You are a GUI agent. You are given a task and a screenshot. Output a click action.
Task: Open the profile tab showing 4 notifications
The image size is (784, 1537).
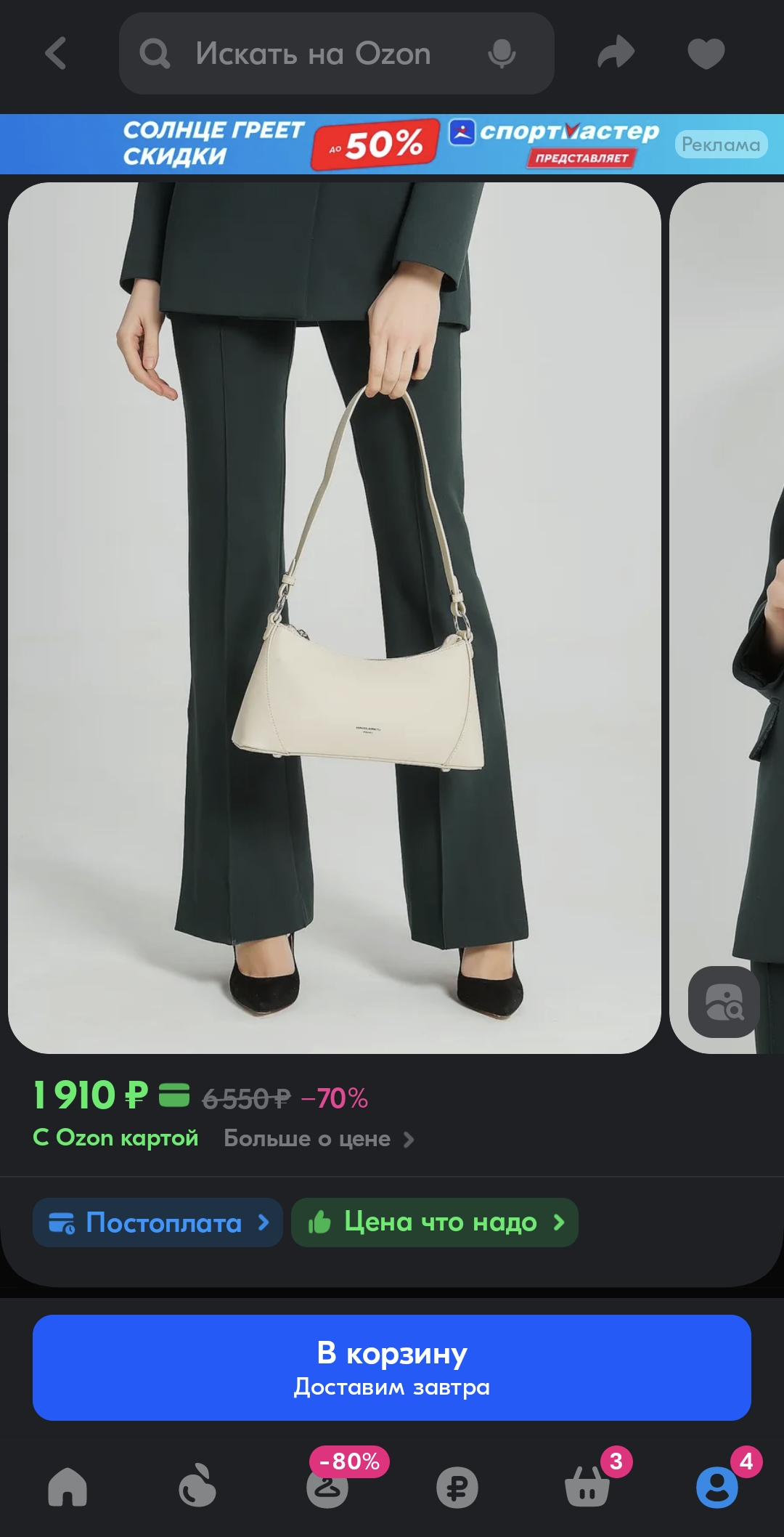click(717, 1486)
